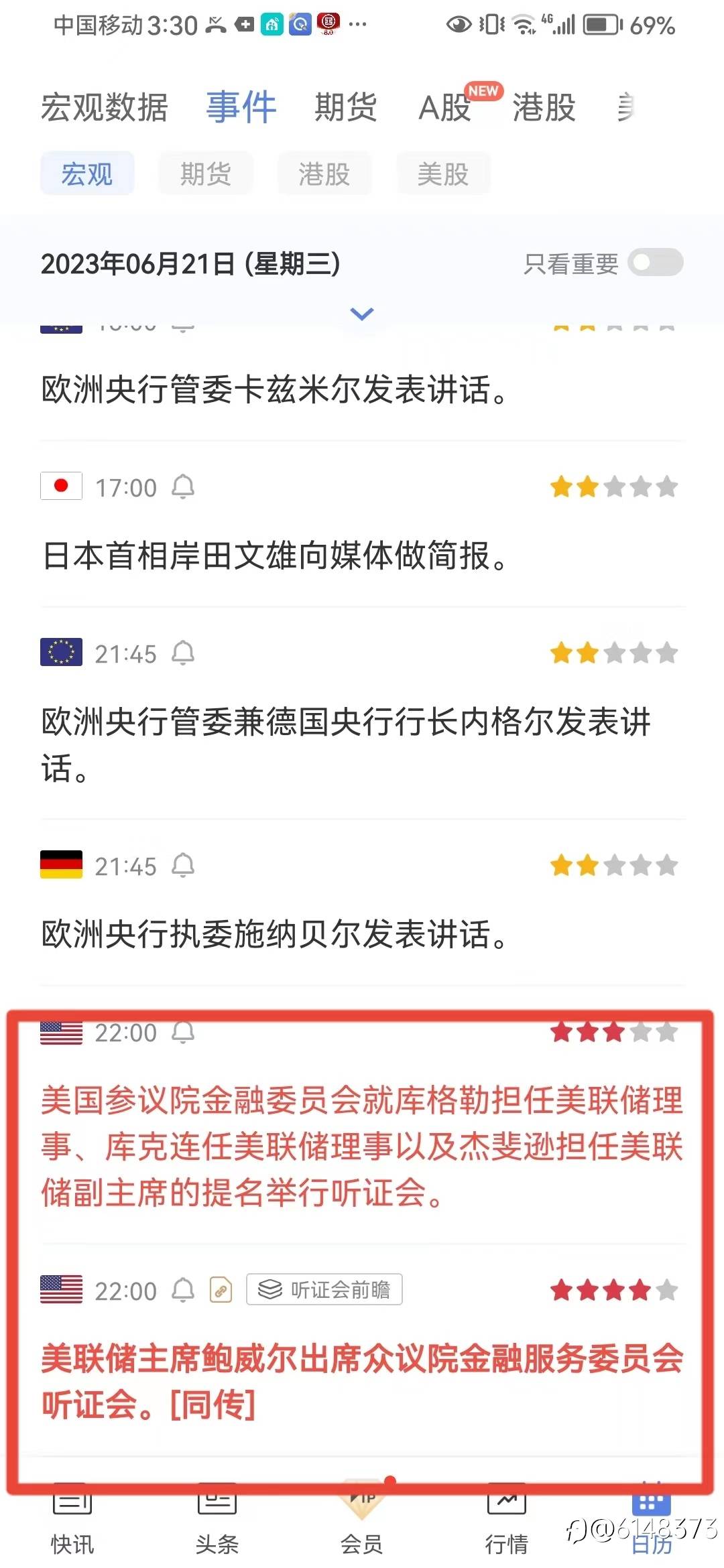Open the 听证会前瞻 tag
Screen dimensions: 724x1568
tap(324, 1289)
